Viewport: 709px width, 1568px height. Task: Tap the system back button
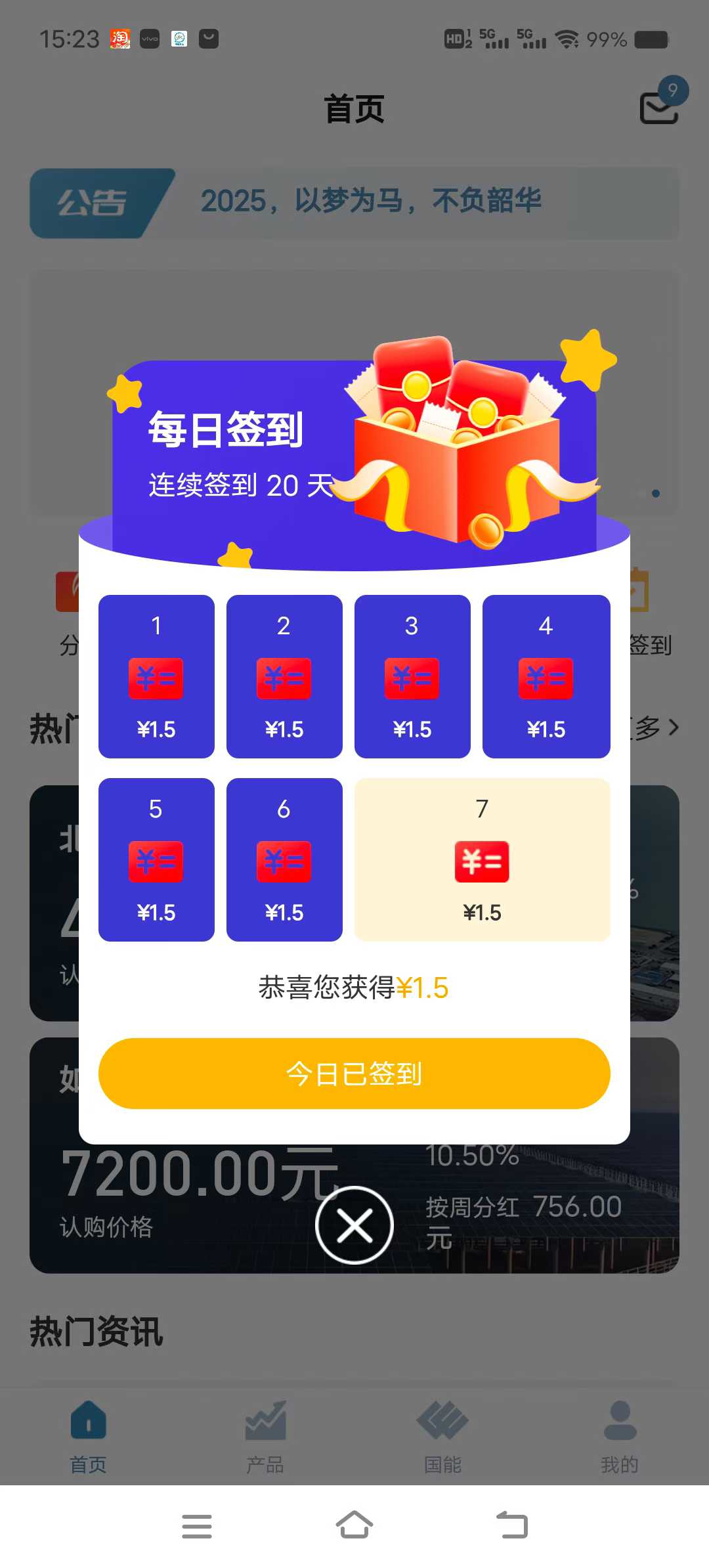512,1525
